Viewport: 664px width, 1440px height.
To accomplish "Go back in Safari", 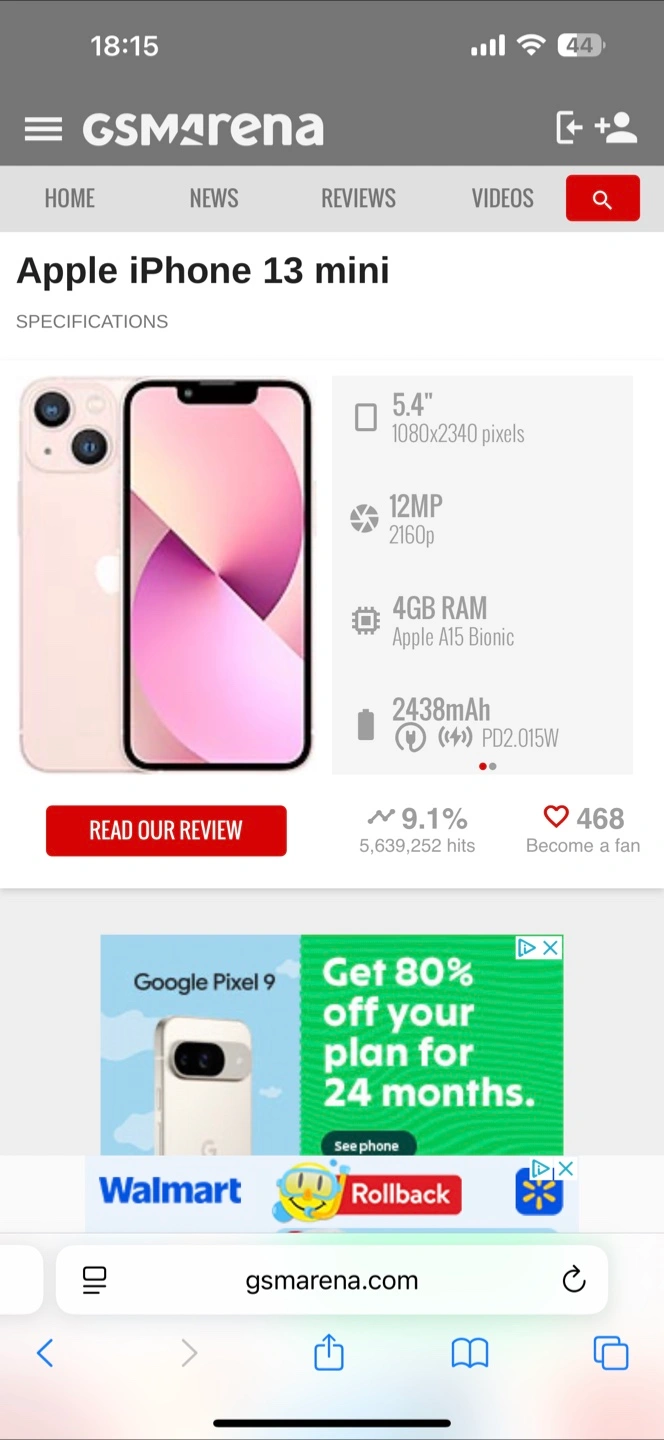I will click(44, 1353).
